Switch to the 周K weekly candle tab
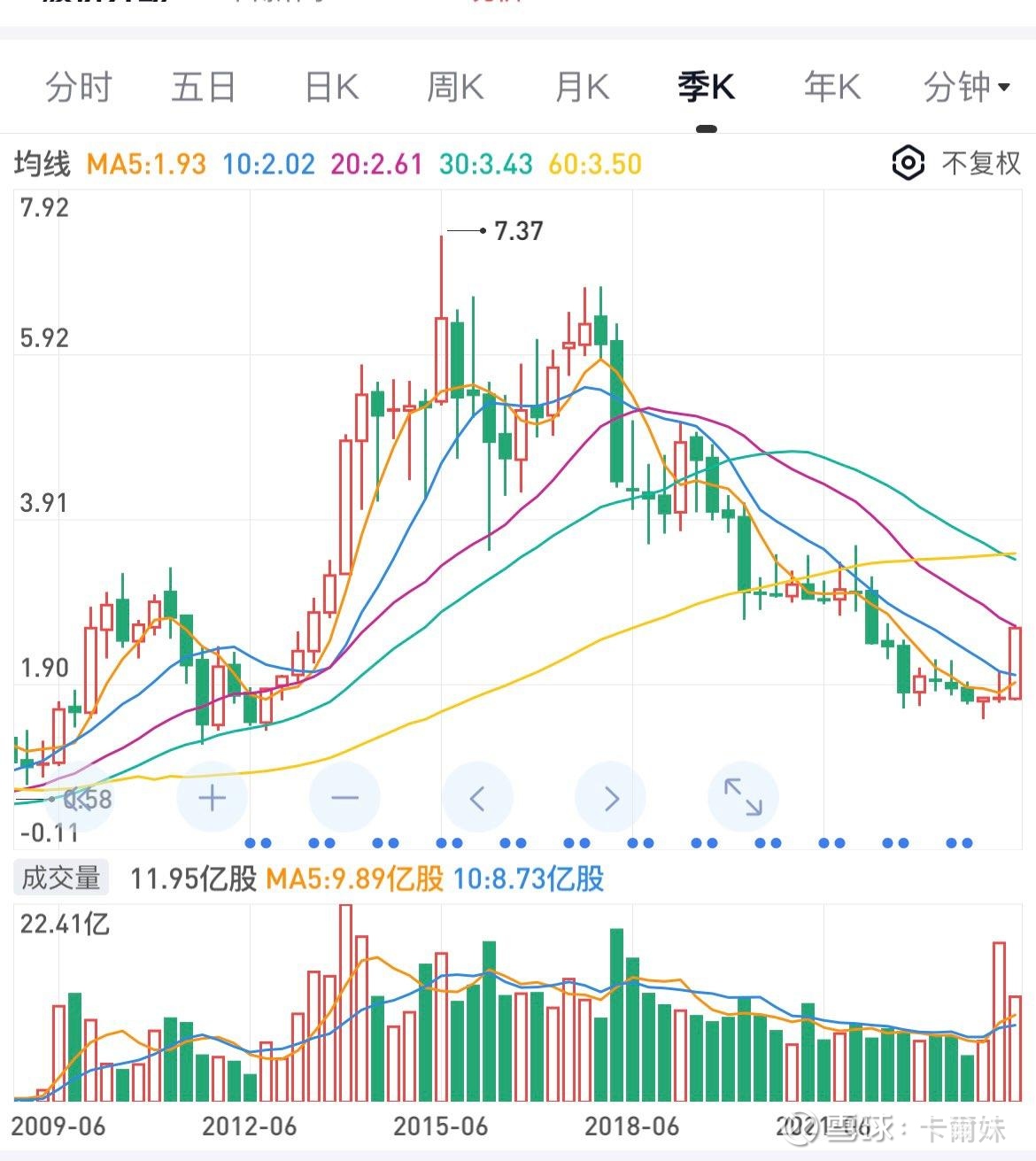Image resolution: width=1036 pixels, height=1161 pixels. click(x=454, y=87)
